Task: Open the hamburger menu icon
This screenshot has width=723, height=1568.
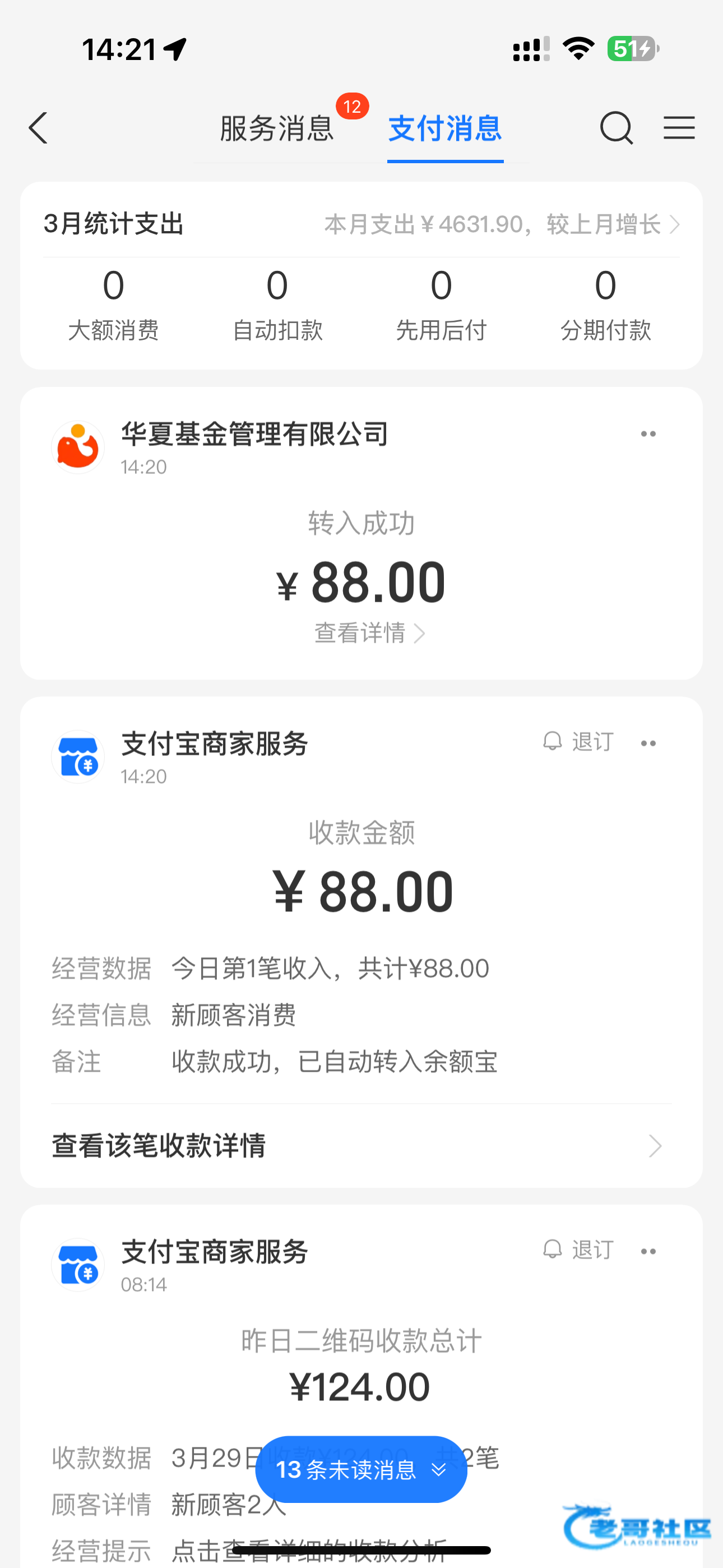Action: 679,128
